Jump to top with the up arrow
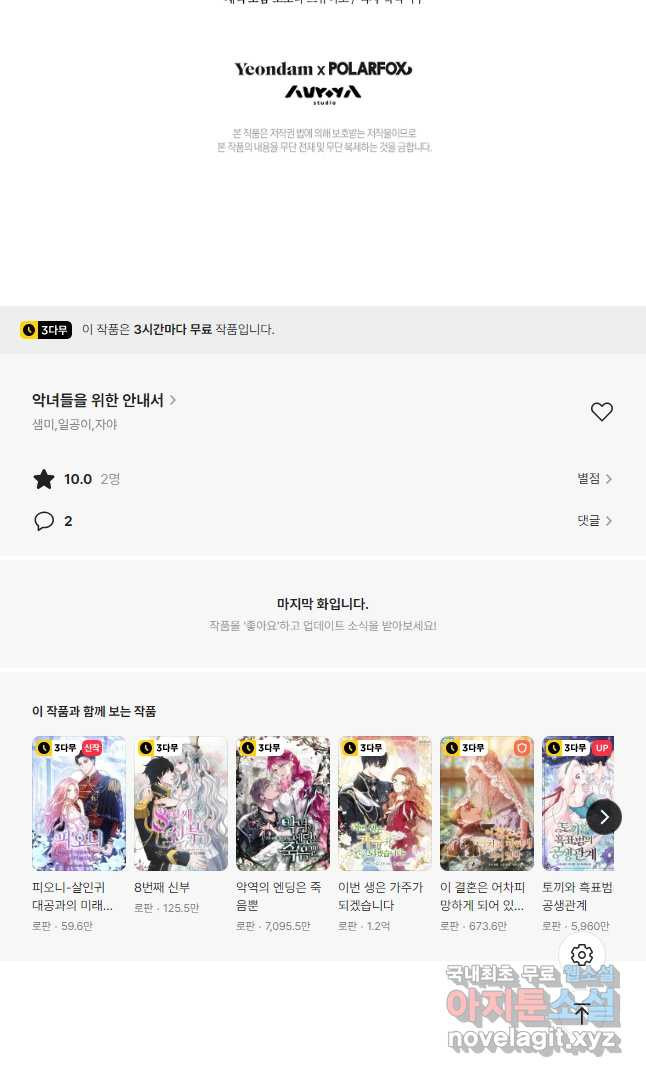Image resolution: width=646 pixels, height=1077 pixels. point(581,1013)
